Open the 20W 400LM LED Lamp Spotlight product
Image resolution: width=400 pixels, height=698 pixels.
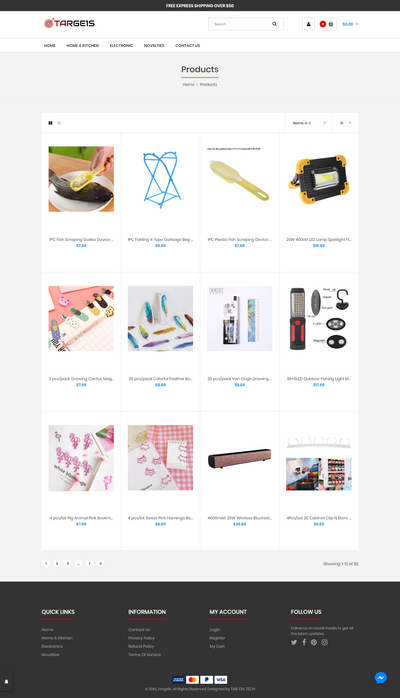(319, 239)
